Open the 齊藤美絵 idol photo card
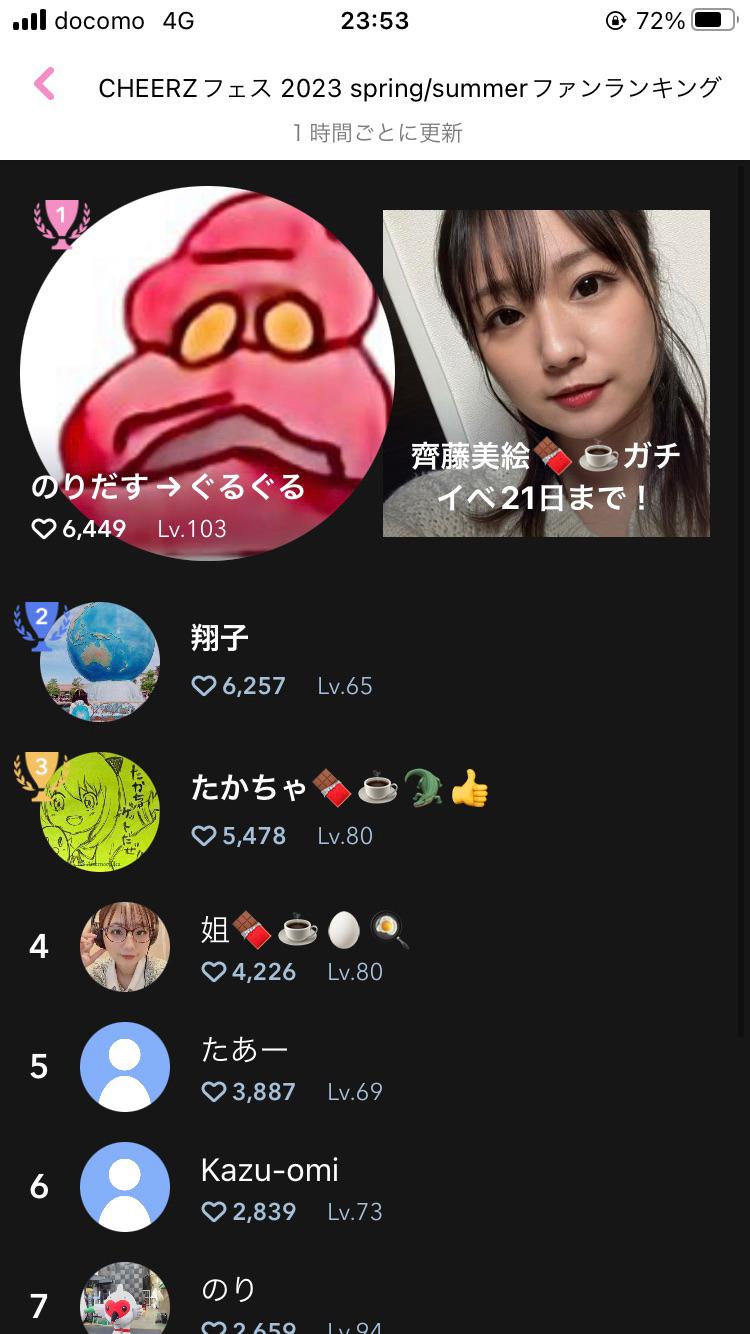The image size is (750, 1334). (546, 373)
